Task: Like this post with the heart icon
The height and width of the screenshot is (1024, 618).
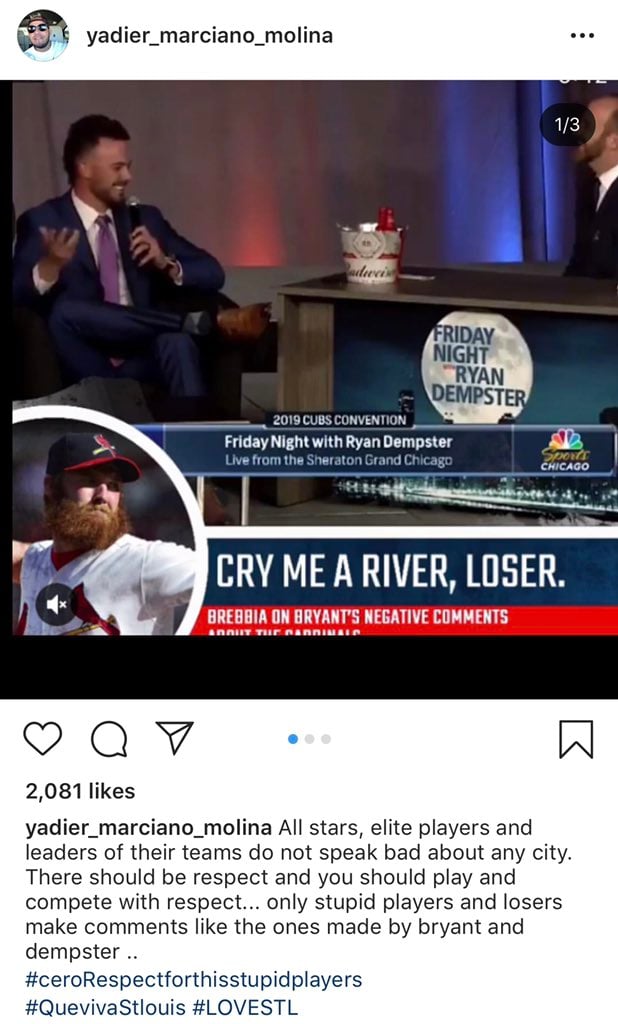Action: pos(42,738)
